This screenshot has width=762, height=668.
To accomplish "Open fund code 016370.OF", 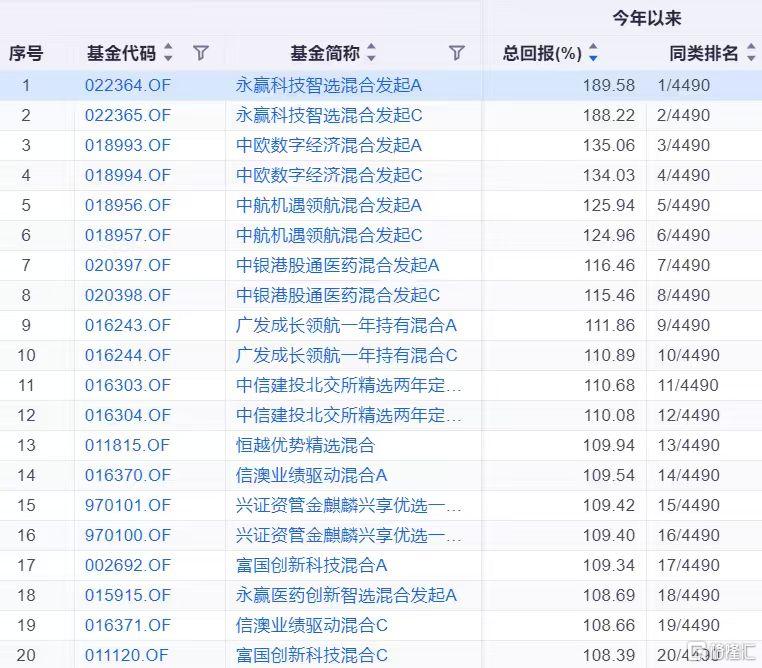I will (128, 476).
